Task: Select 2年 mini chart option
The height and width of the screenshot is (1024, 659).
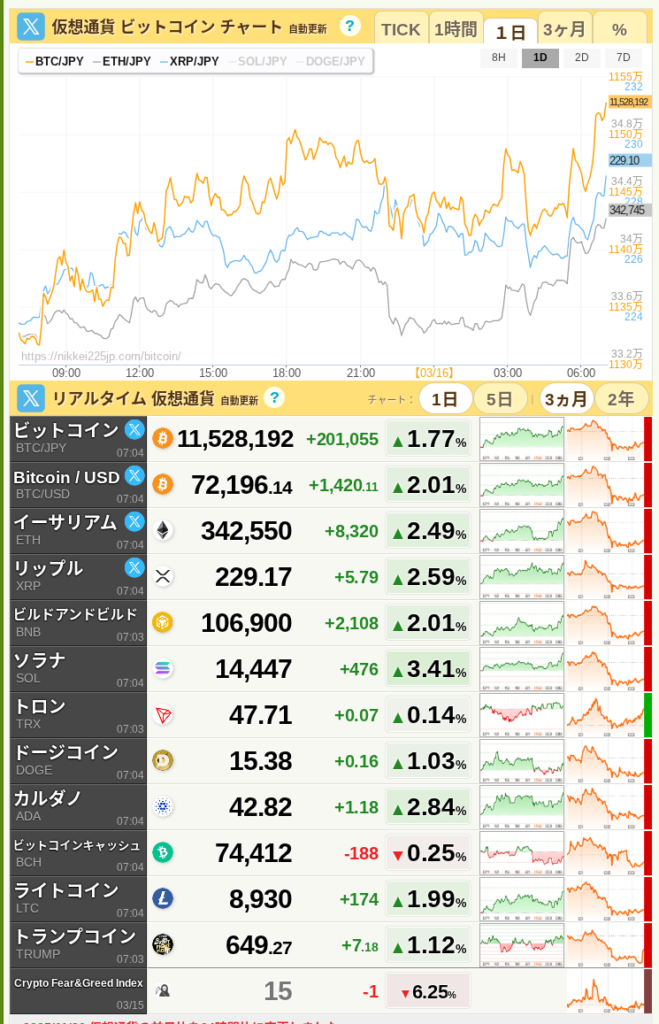Action: point(621,399)
